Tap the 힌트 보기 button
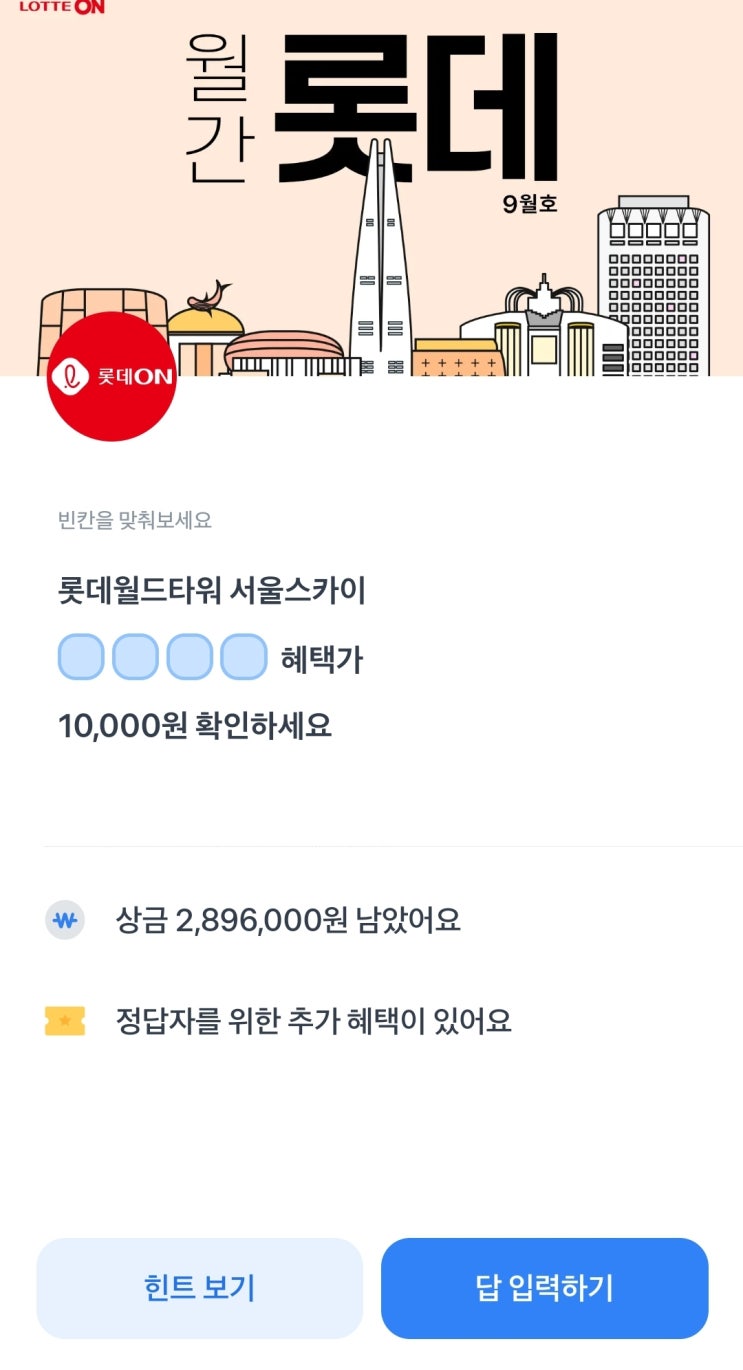This screenshot has height=1370, width=743. pyautogui.click(x=199, y=1288)
